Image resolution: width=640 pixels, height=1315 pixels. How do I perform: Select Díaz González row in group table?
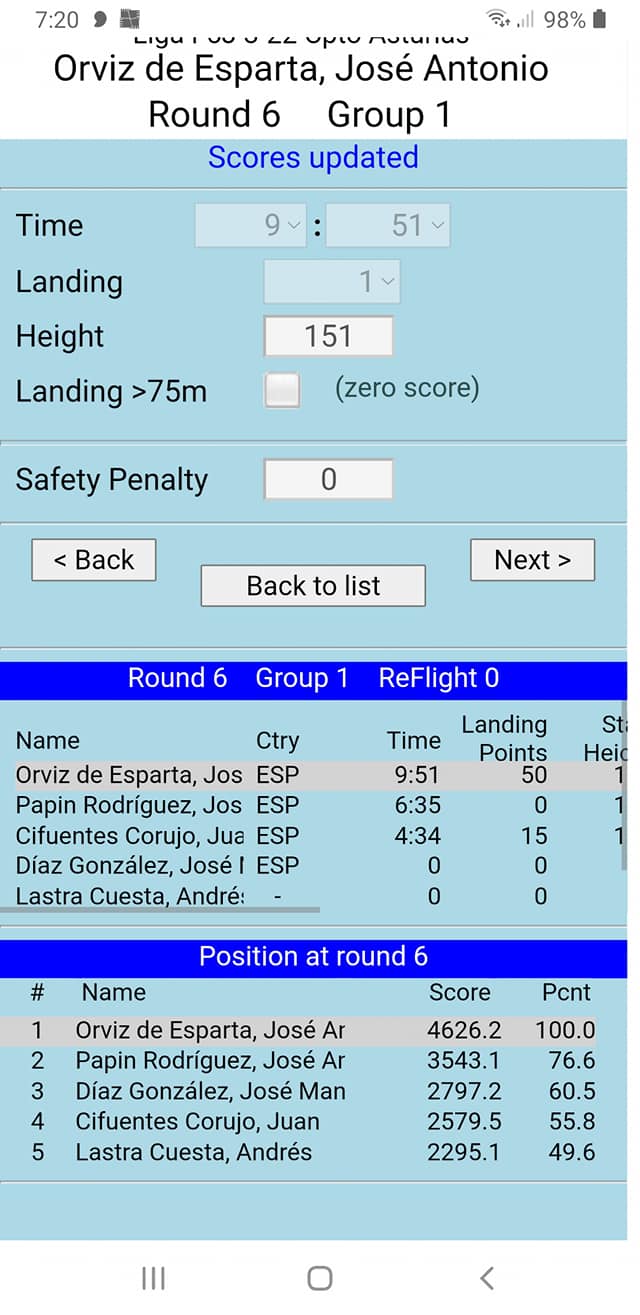pyautogui.click(x=128, y=866)
